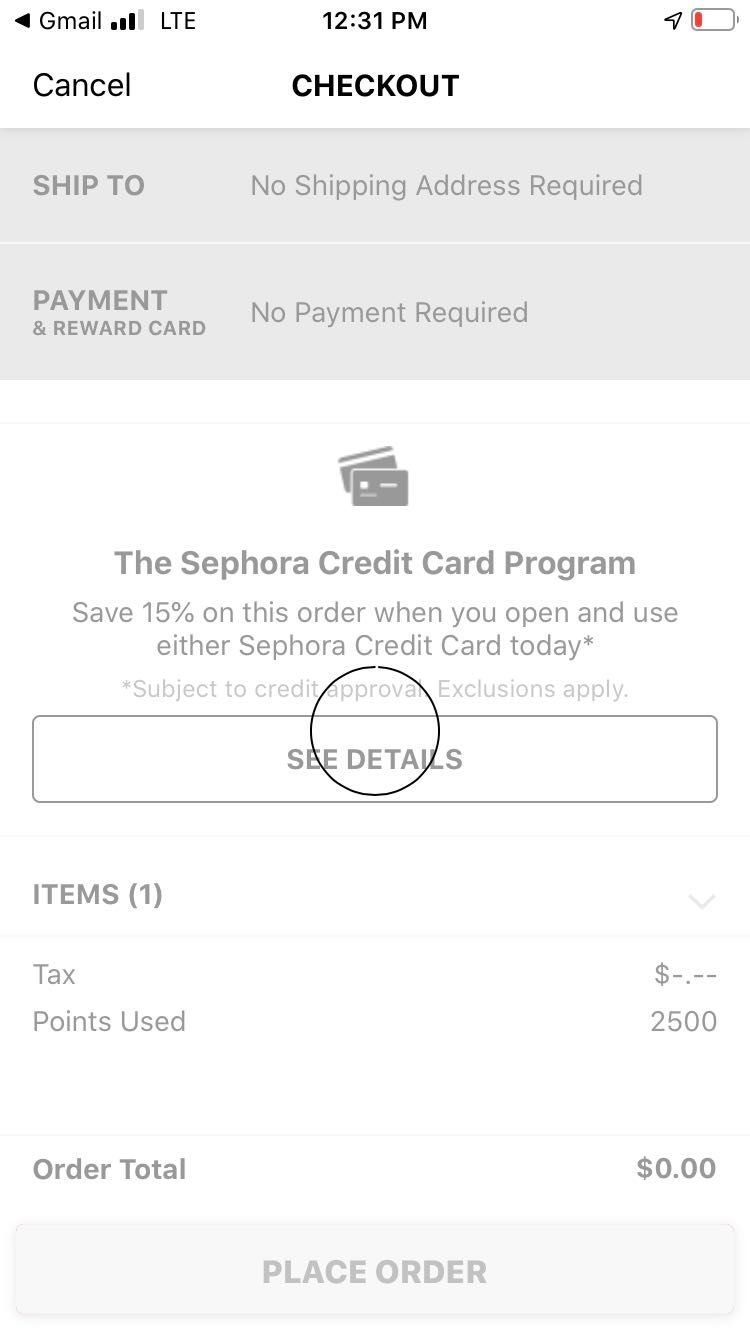750x1334 pixels.
Task: Tap the credit cards program icon
Action: [x=375, y=477]
